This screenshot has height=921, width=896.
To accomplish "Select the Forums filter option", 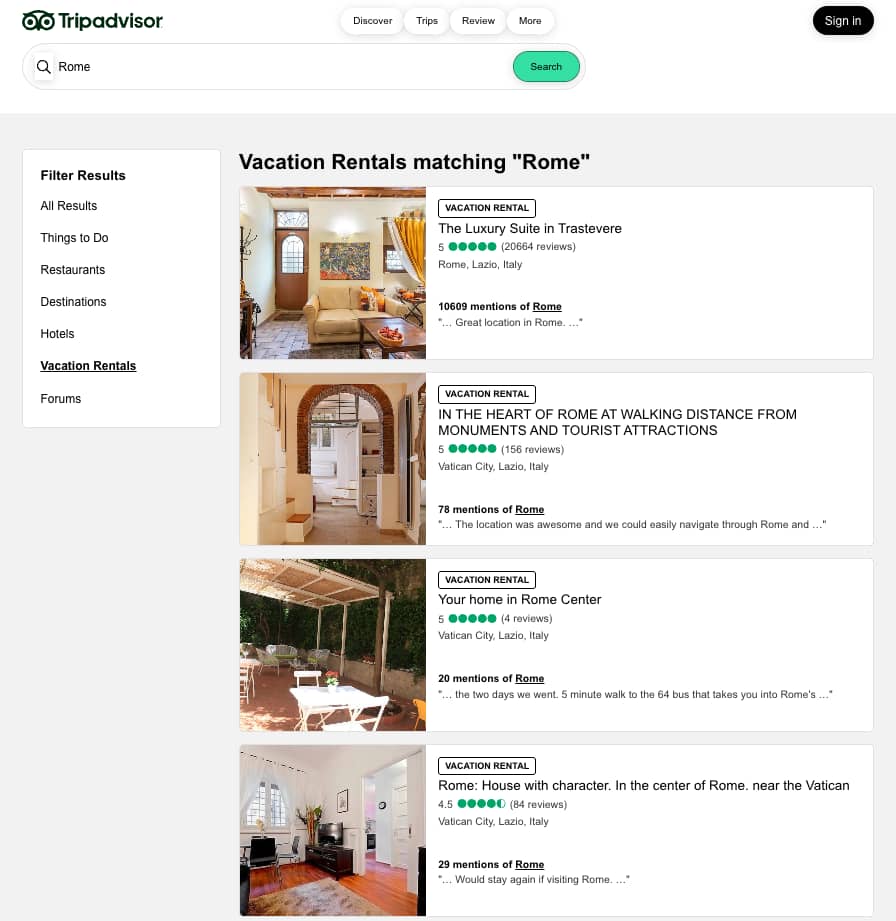I will coord(60,398).
